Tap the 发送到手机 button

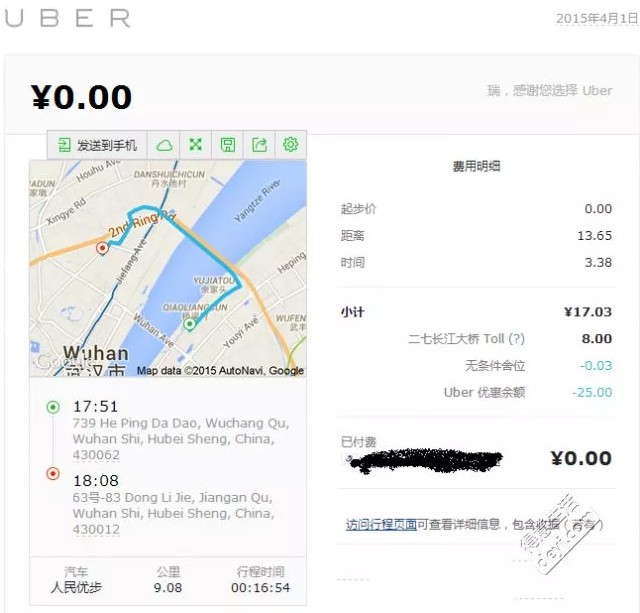click(x=97, y=145)
